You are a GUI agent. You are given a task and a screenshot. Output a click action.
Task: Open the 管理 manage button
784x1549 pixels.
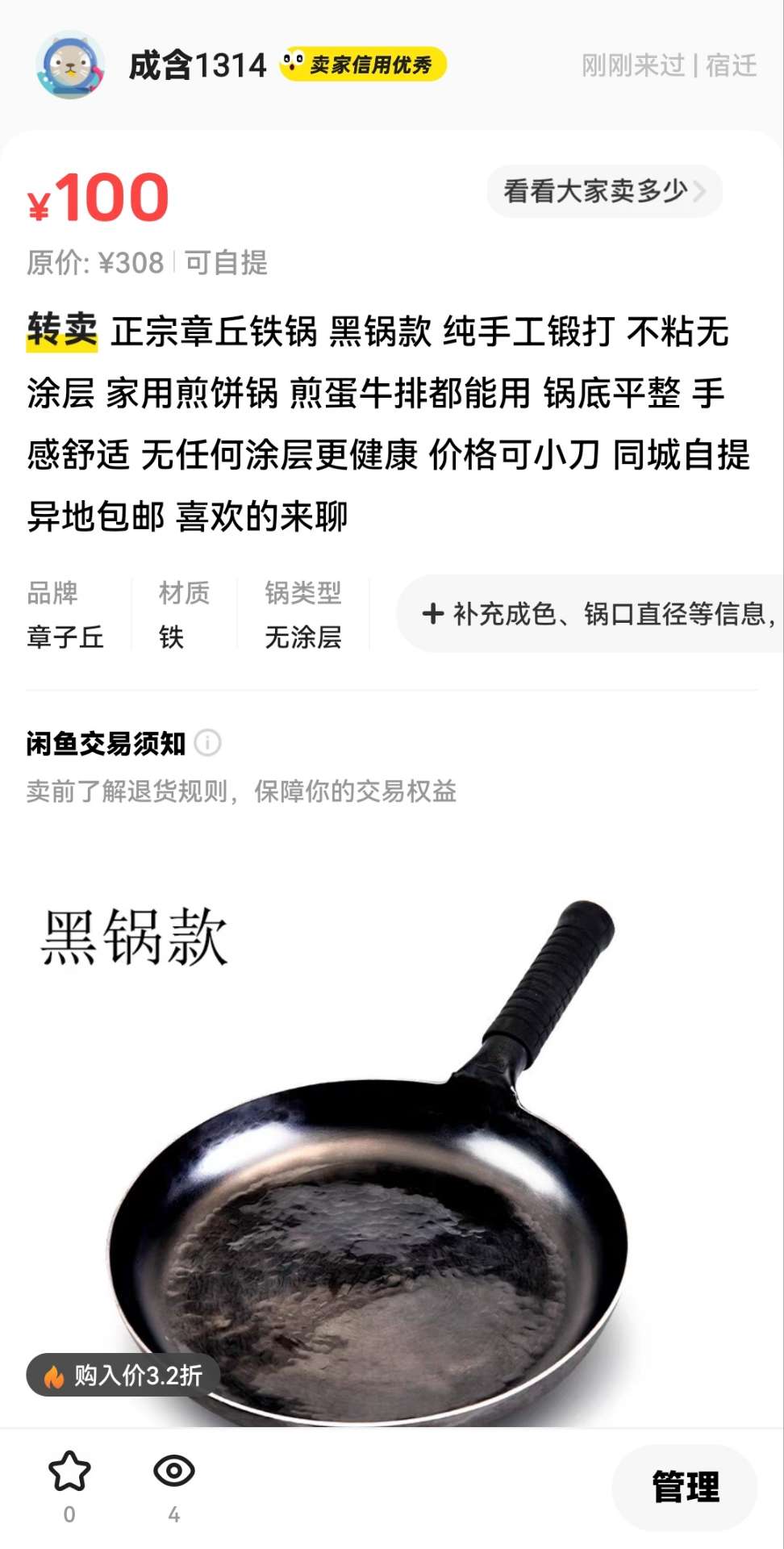pos(685,1487)
